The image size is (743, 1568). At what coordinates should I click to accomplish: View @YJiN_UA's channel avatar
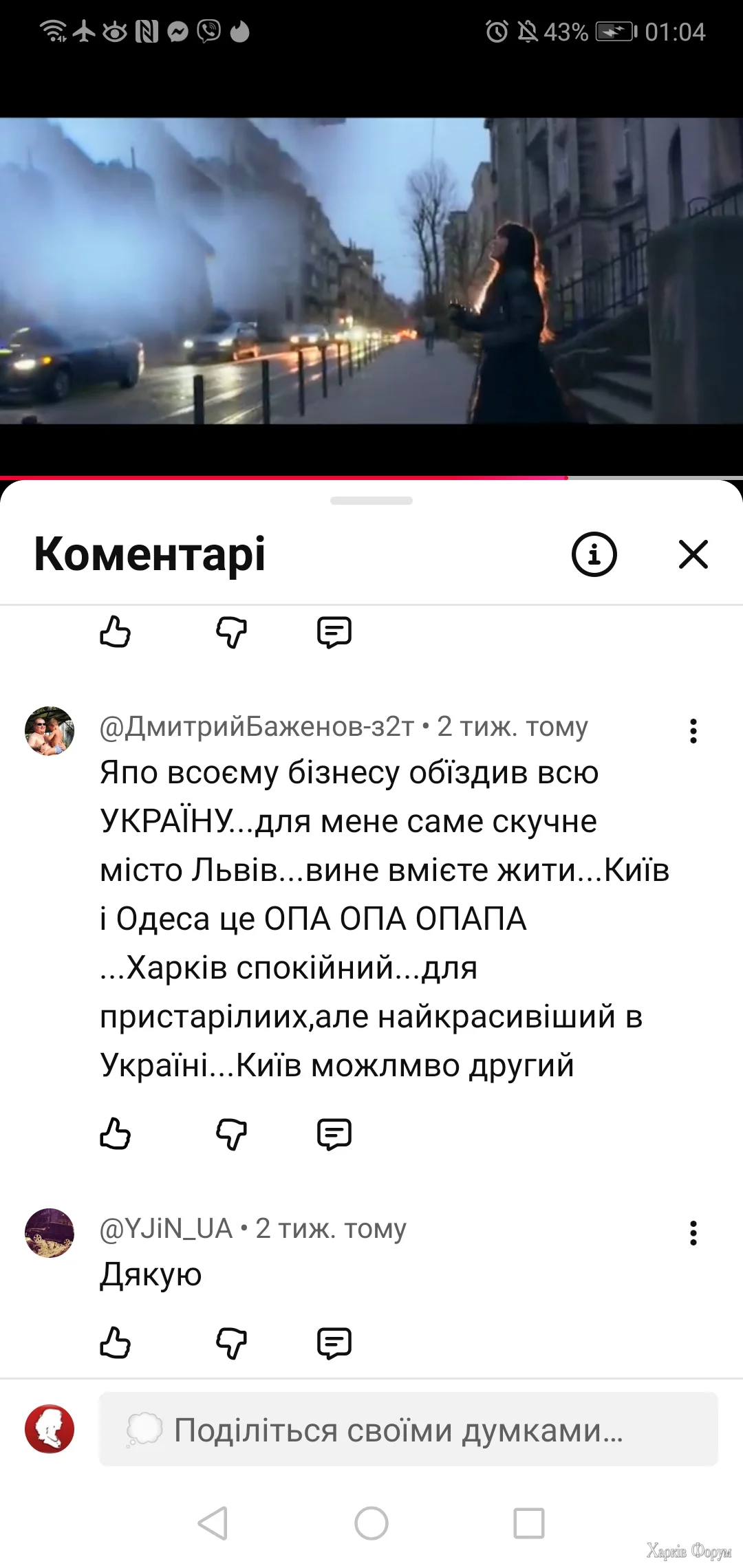point(50,1233)
